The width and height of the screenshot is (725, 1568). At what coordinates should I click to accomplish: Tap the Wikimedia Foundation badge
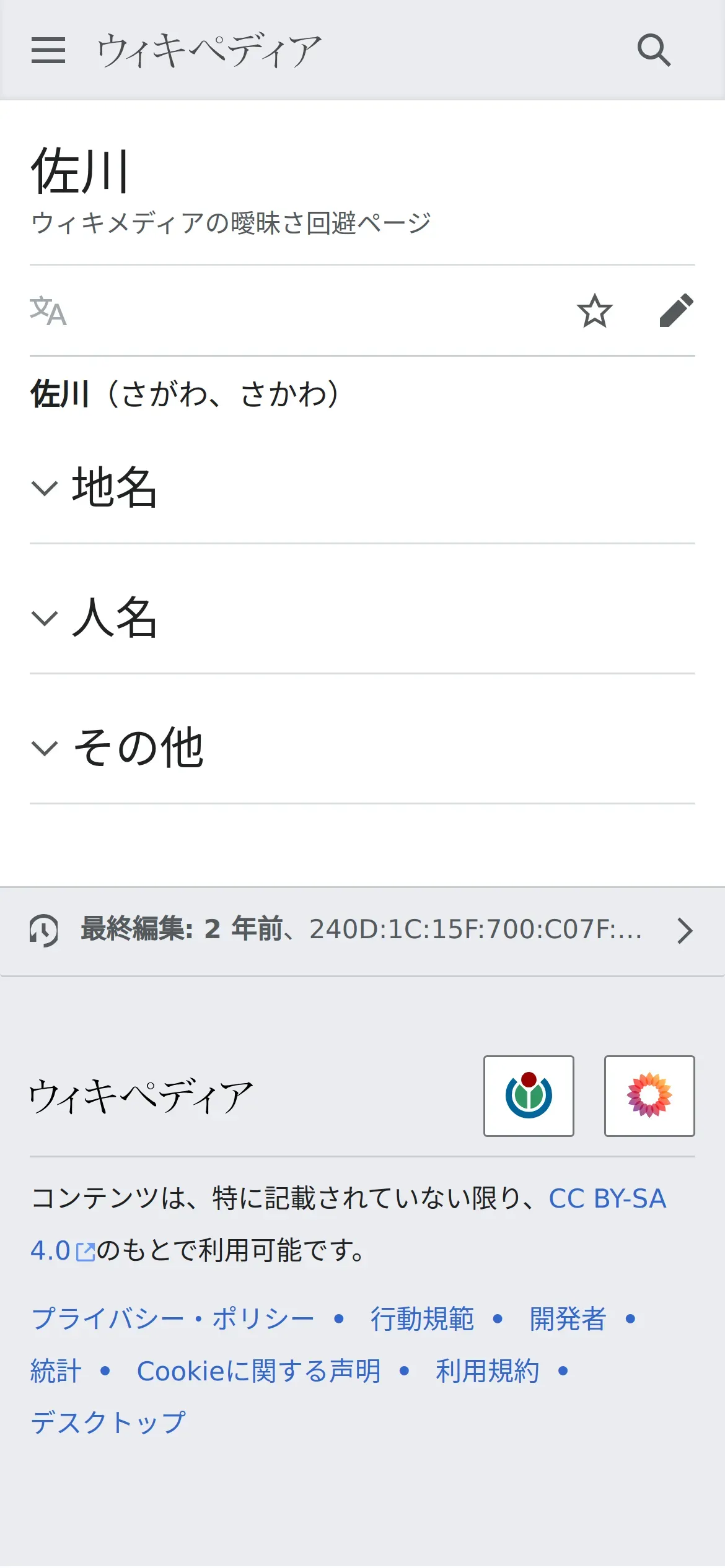[529, 1095]
